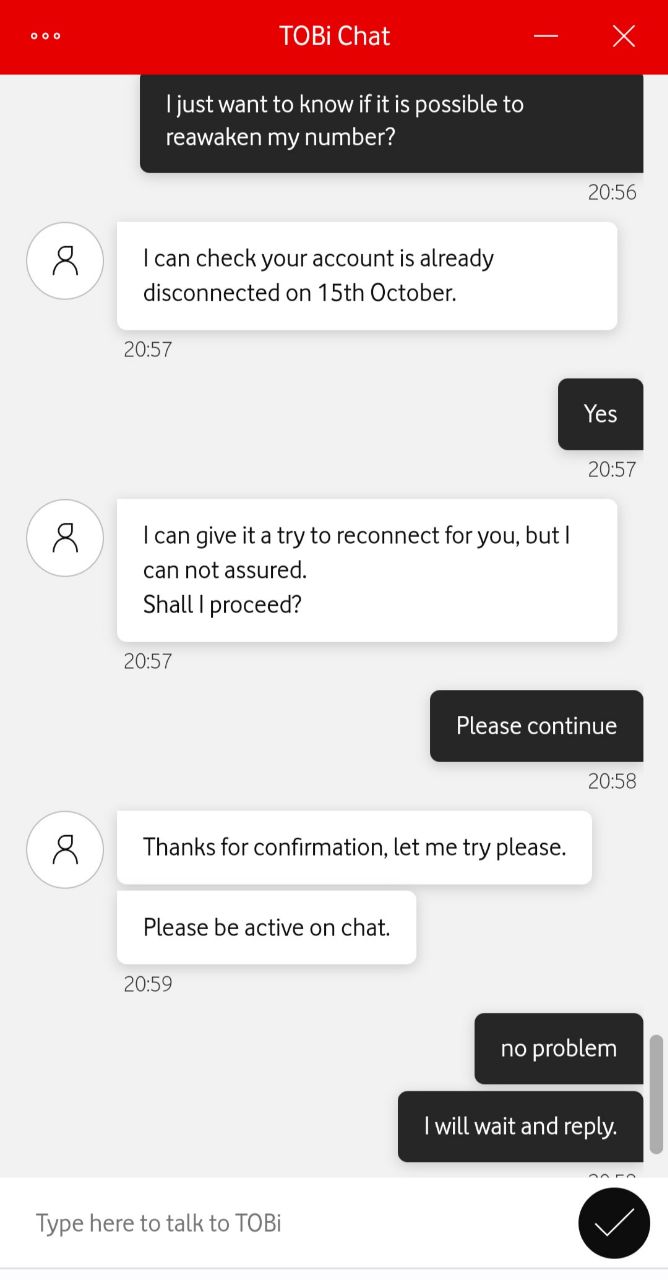Tap the 'Type here to talk to TOBi' field
The image size is (668, 1280).
pyautogui.click(x=290, y=1222)
